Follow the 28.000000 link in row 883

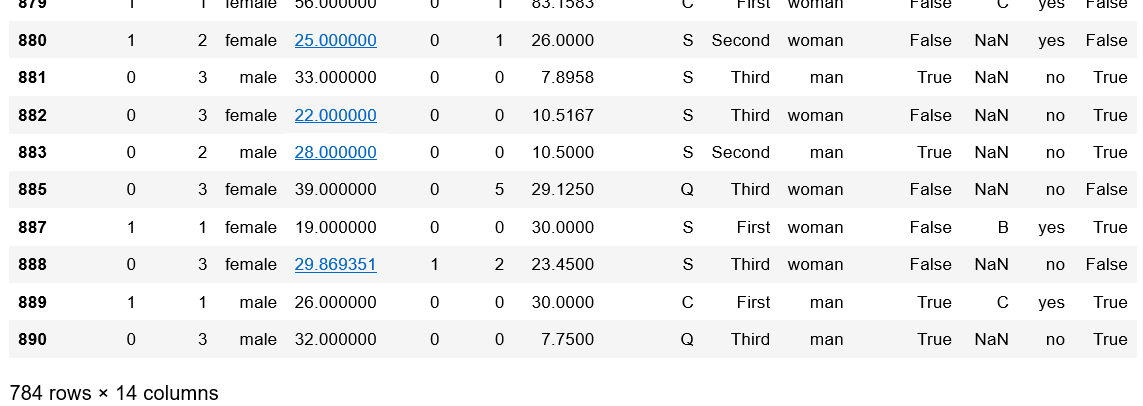(x=335, y=152)
